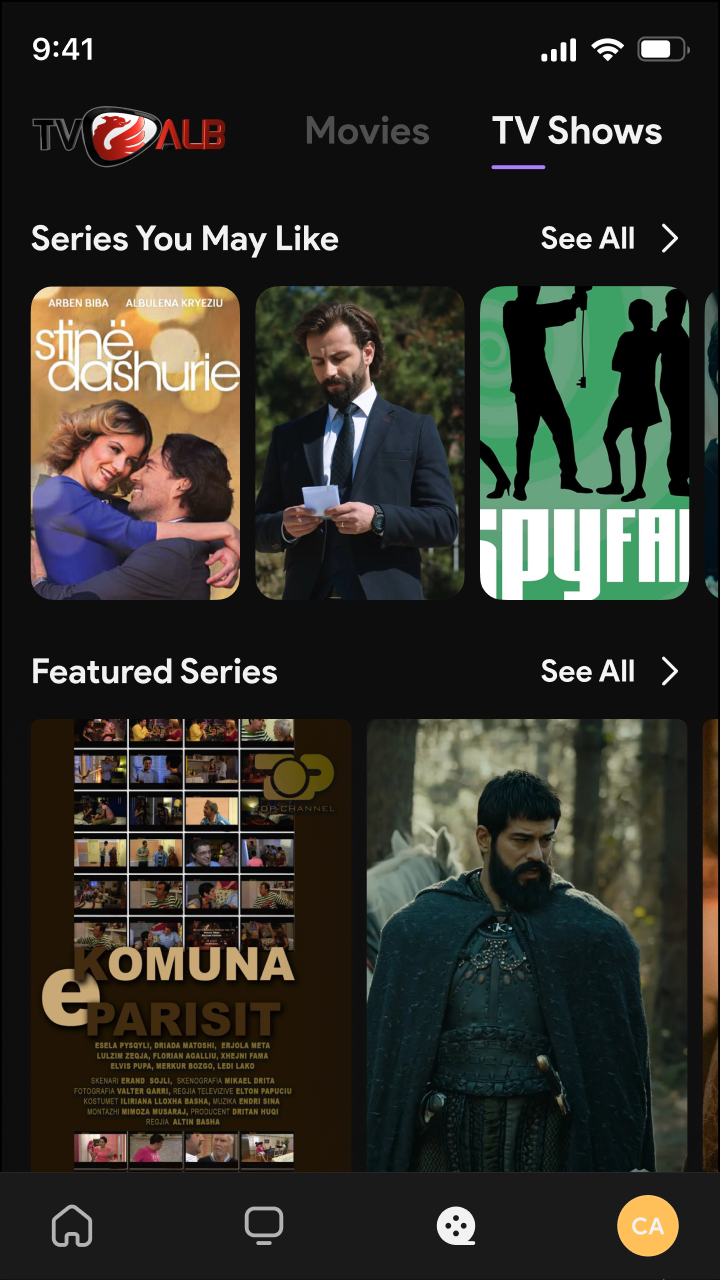
Task: Tap the chevron beside Featured Series
Action: (x=670, y=671)
